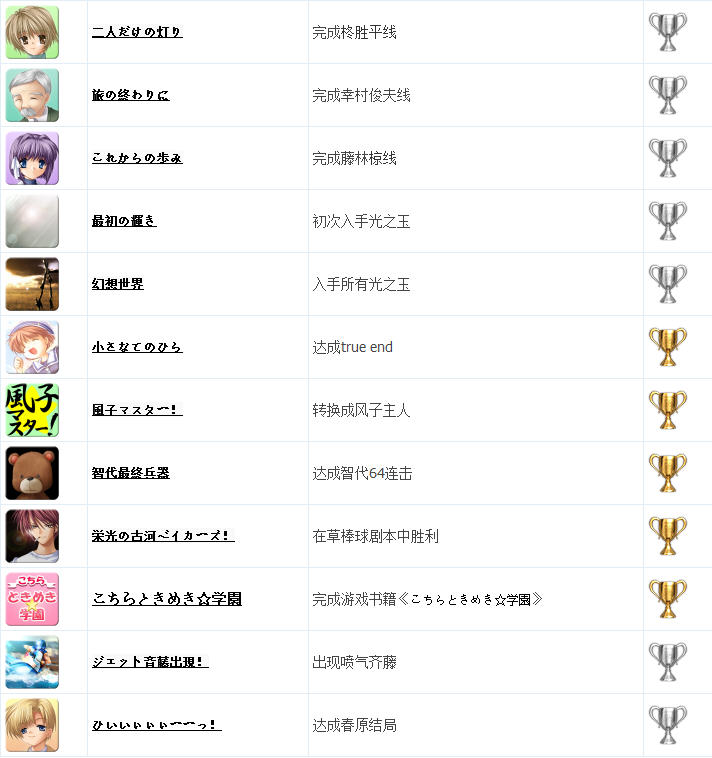This screenshot has height=758, width=712.
Task: Open the 小さなてのひら trophy link
Action: pyautogui.click(x=137, y=347)
